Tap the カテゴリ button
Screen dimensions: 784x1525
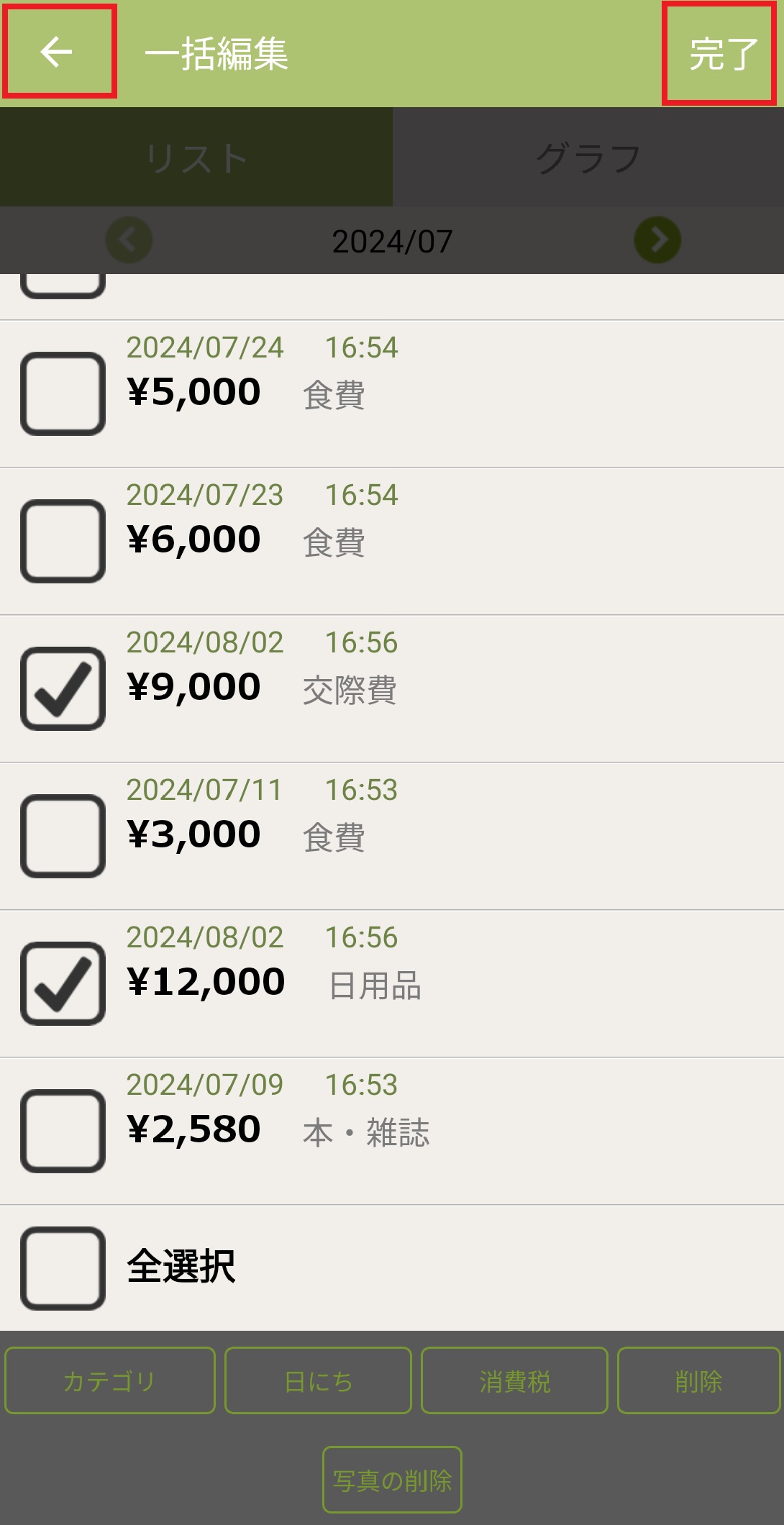tap(110, 1380)
